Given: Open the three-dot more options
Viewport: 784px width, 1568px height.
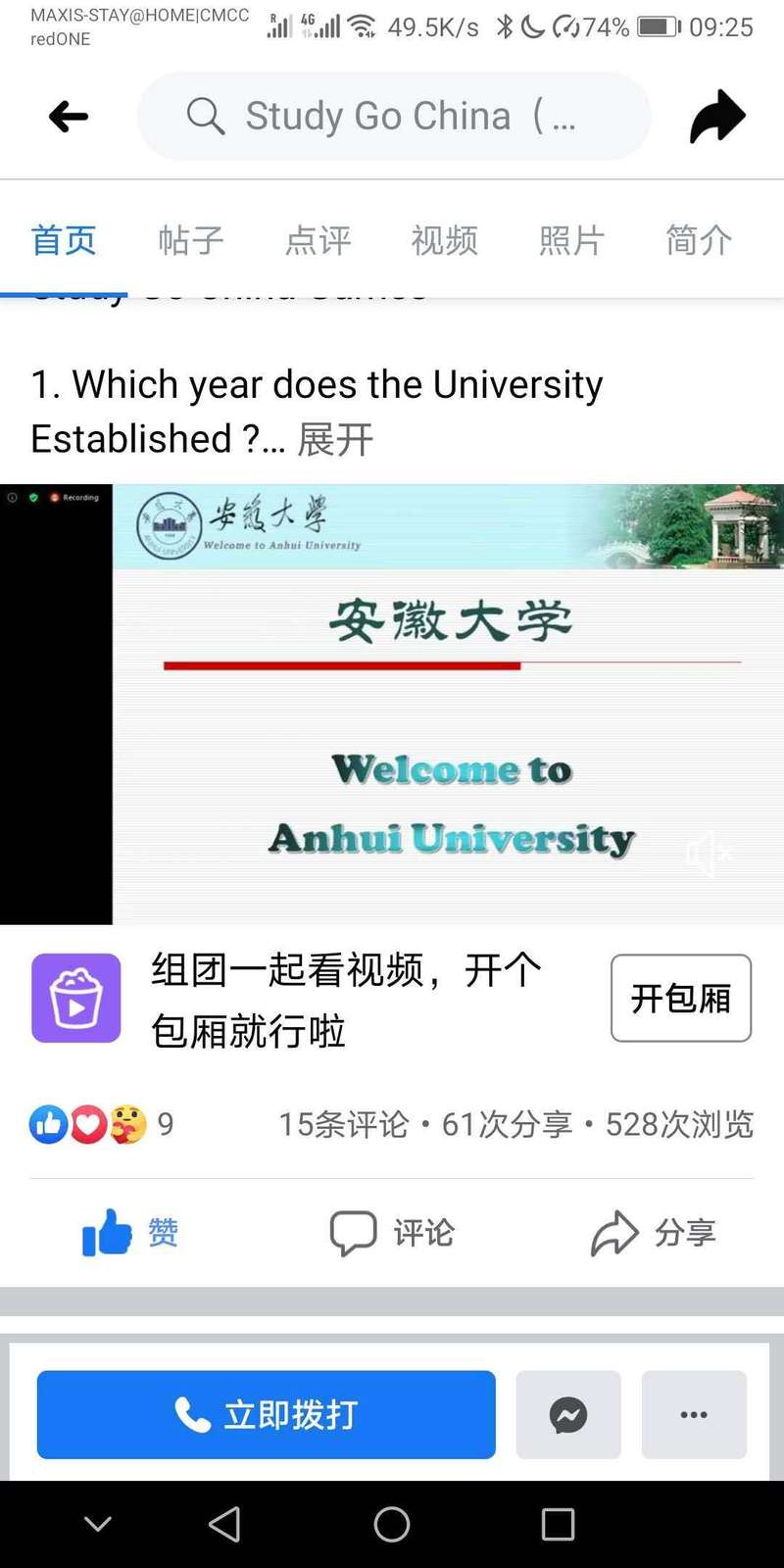Looking at the screenshot, I should click(694, 1414).
